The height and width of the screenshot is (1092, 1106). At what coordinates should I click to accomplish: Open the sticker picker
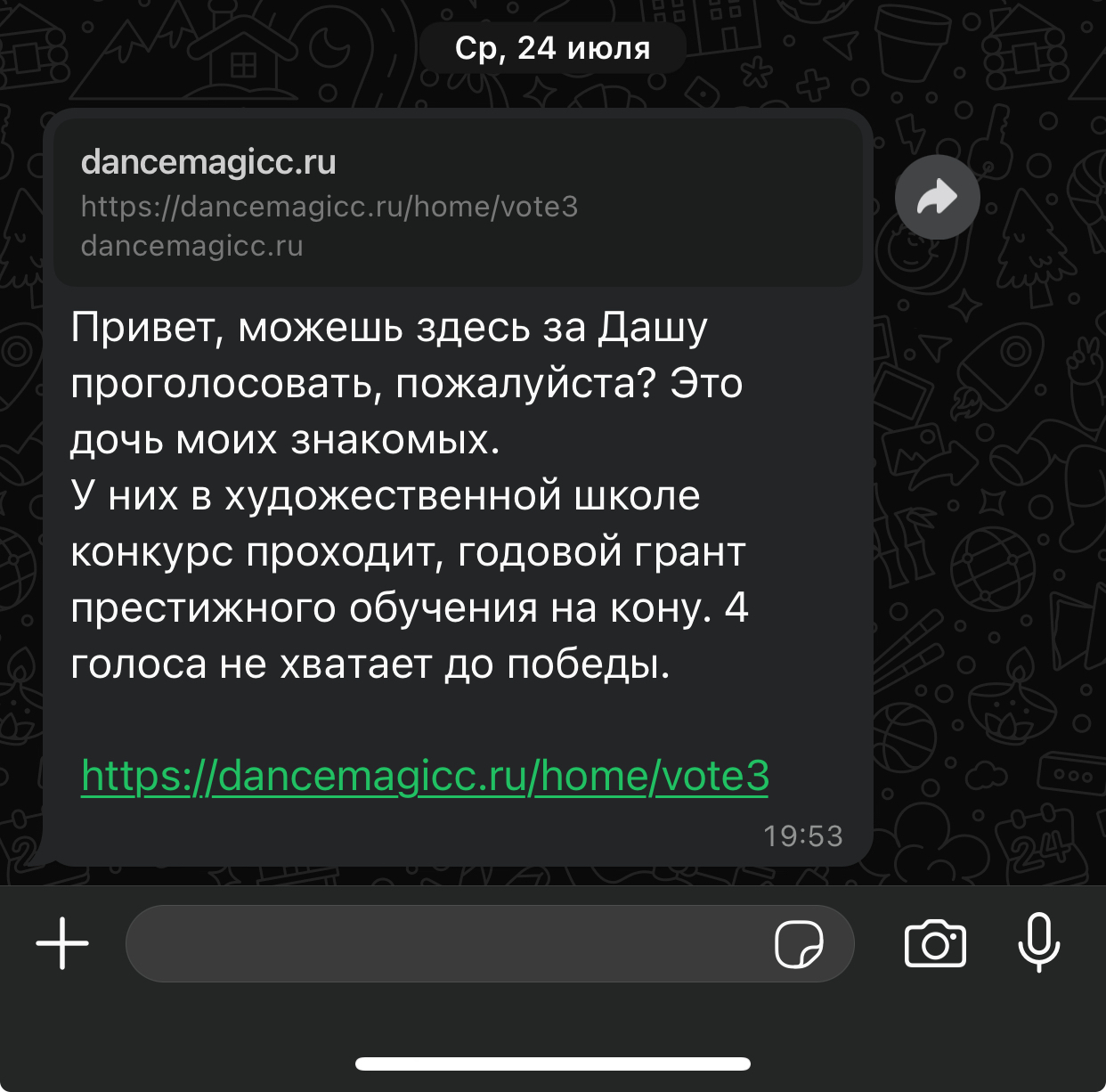pos(799,943)
